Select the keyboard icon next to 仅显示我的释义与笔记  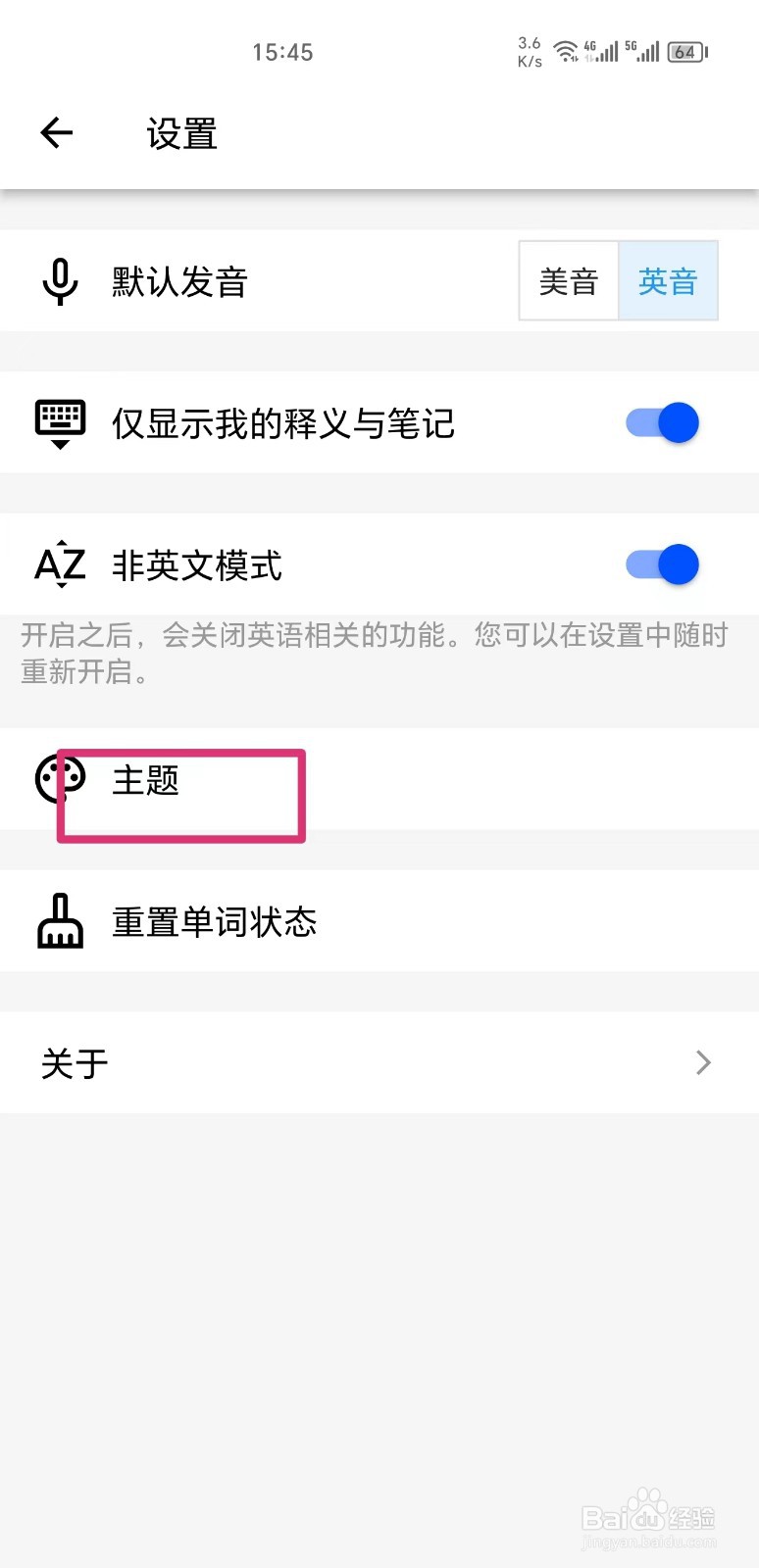(x=60, y=422)
